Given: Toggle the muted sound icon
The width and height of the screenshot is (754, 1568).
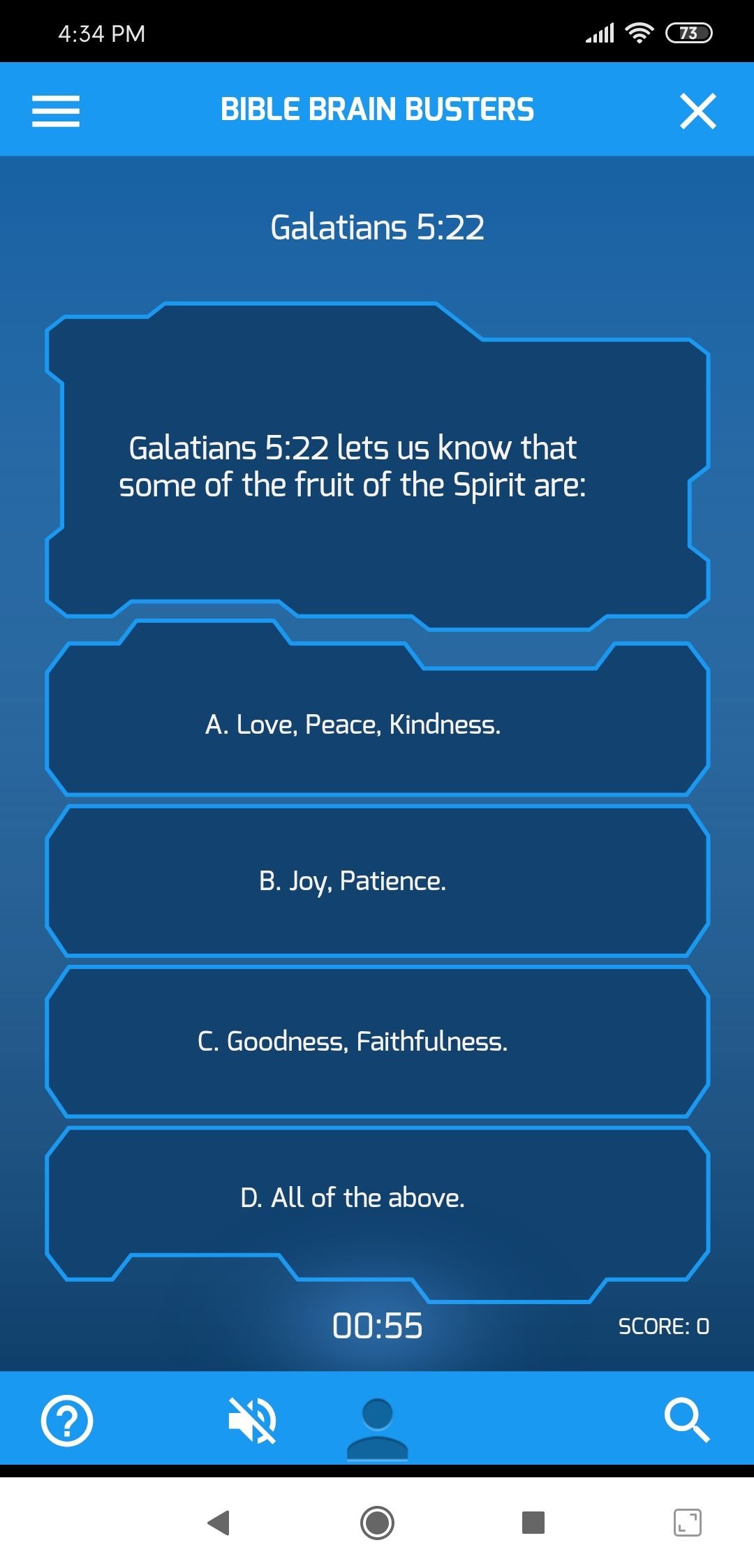Looking at the screenshot, I should [x=253, y=1420].
